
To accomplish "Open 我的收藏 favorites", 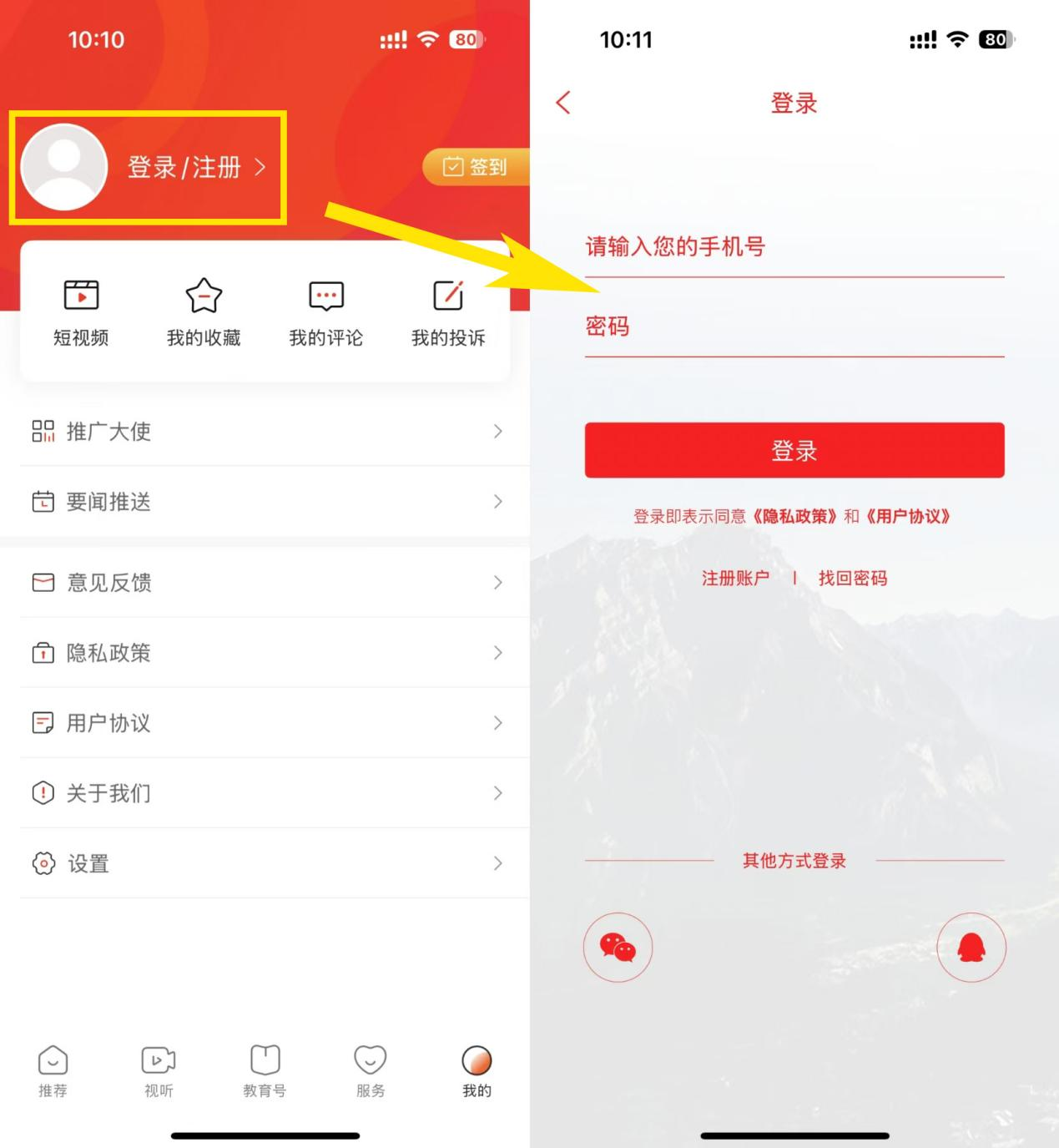I will (204, 313).
